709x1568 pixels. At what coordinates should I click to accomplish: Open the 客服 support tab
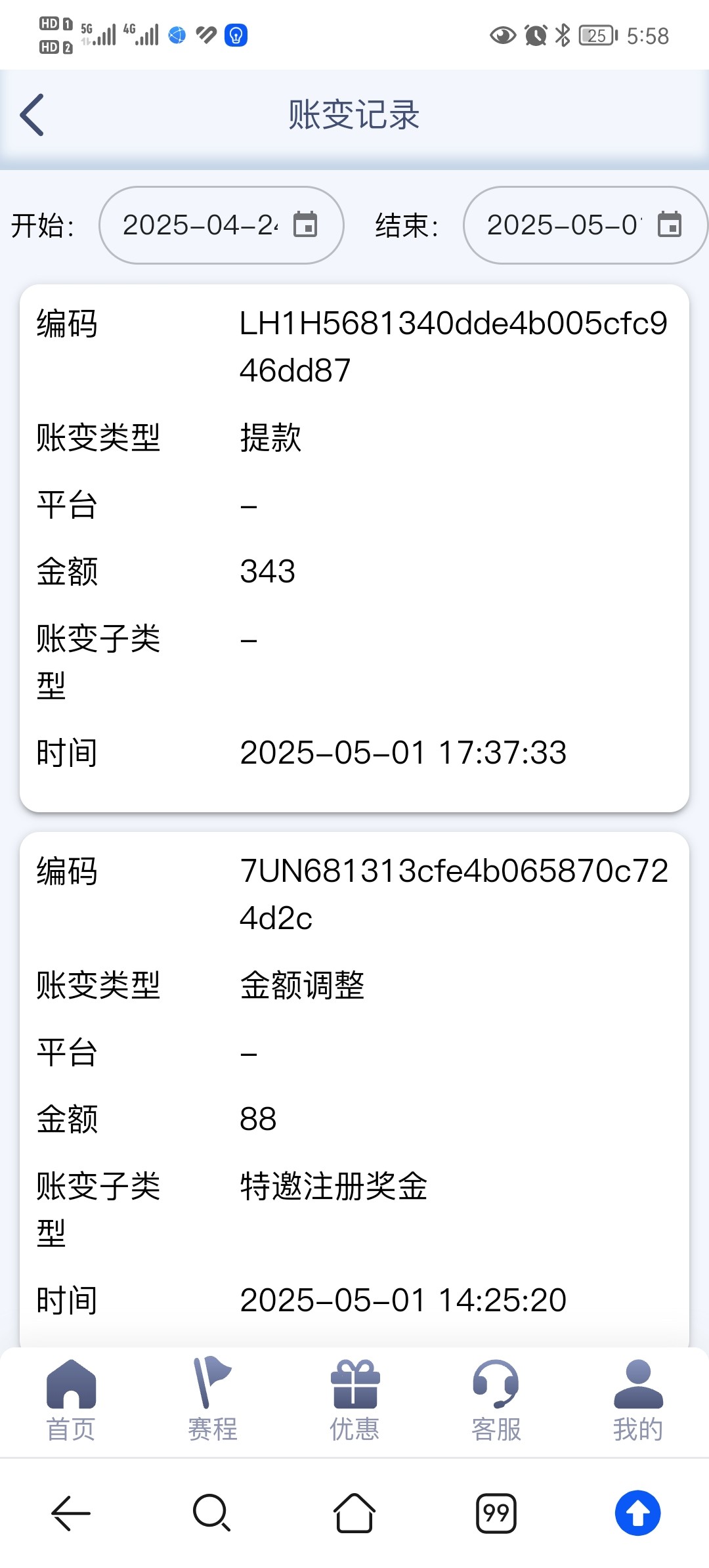pos(496,1400)
